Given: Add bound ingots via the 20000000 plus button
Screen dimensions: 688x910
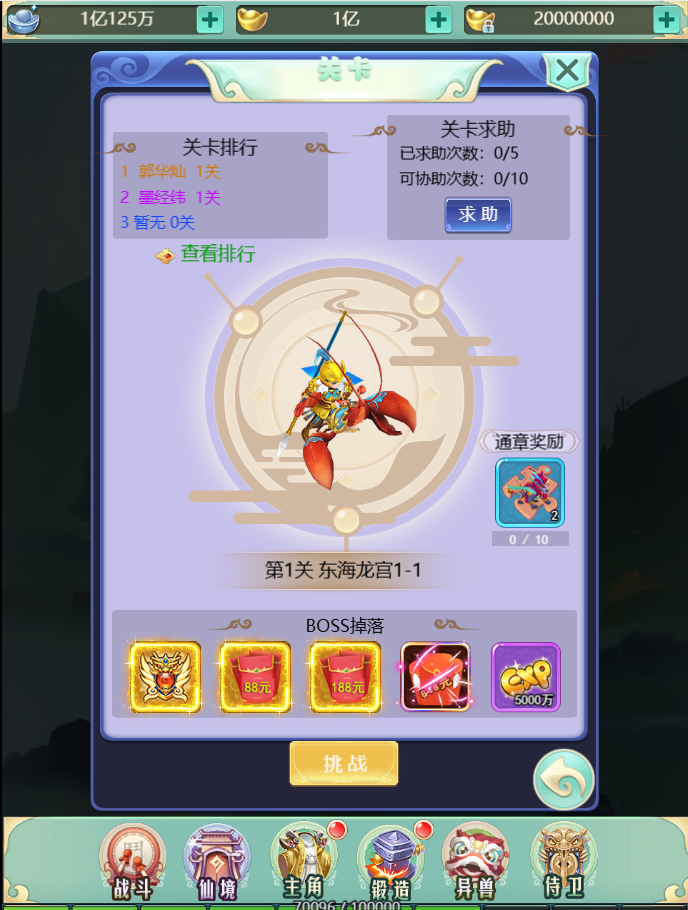Looking at the screenshot, I should pyautogui.click(x=666, y=19).
